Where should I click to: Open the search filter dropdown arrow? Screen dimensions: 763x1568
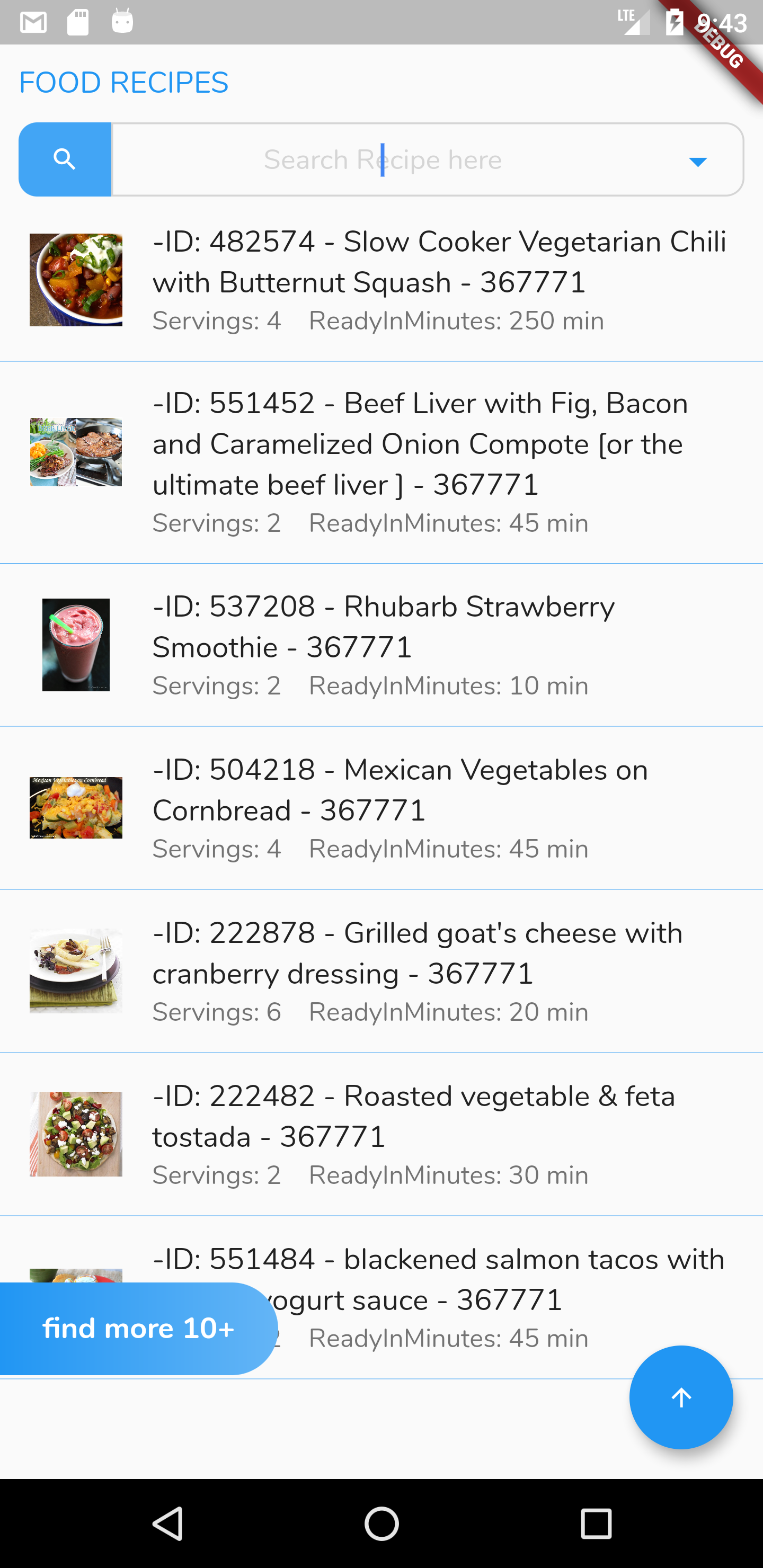point(698,161)
